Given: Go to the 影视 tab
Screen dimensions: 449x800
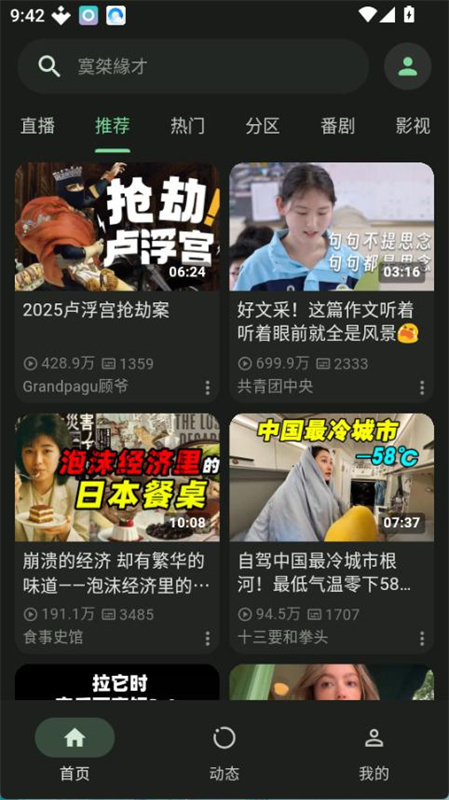Looking at the screenshot, I should click(x=413, y=126).
